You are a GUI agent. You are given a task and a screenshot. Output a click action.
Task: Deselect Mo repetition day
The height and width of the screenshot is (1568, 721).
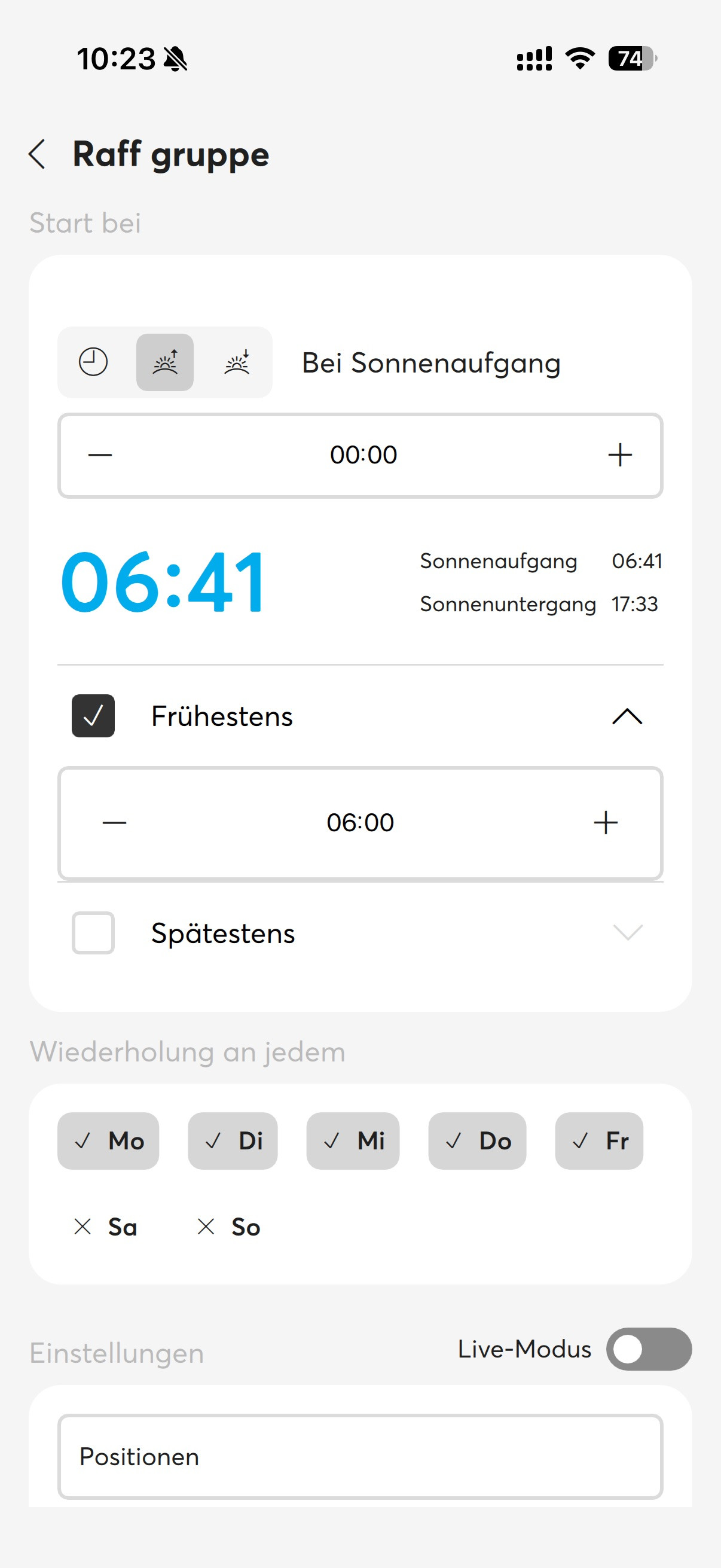108,1140
